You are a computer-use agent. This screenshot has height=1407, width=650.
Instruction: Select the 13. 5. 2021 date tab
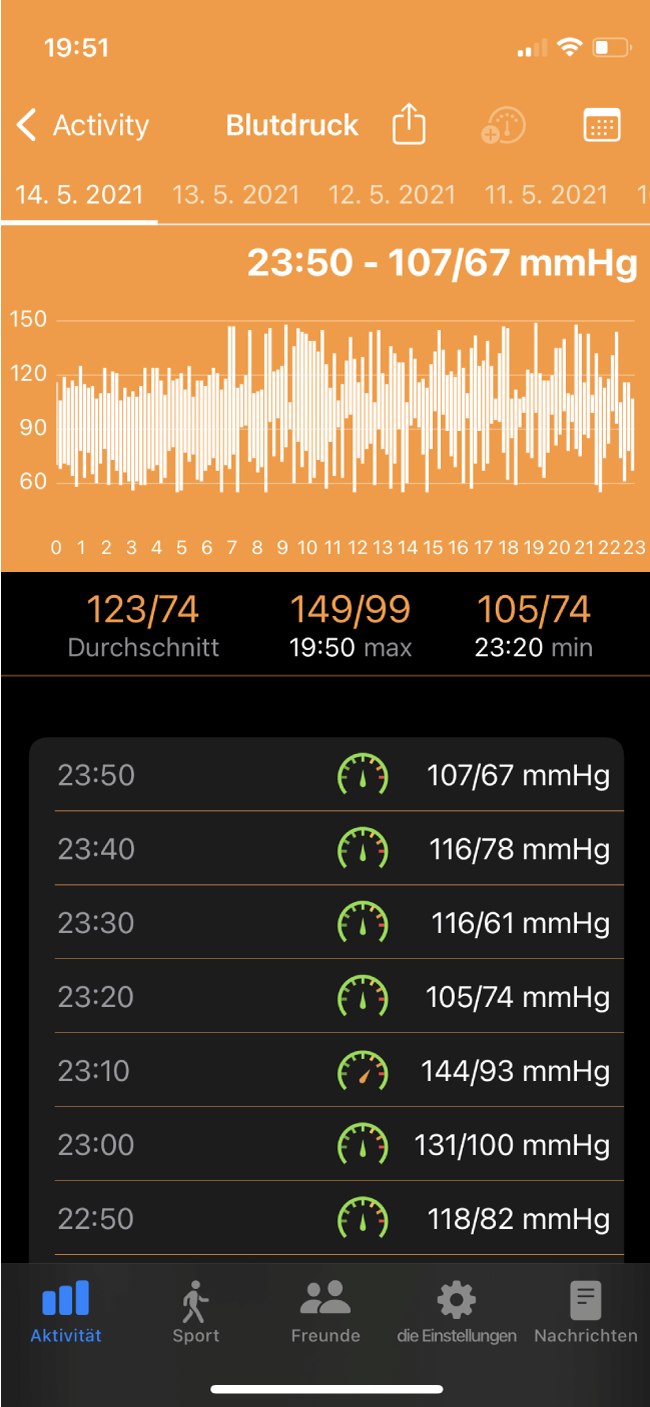point(236,194)
